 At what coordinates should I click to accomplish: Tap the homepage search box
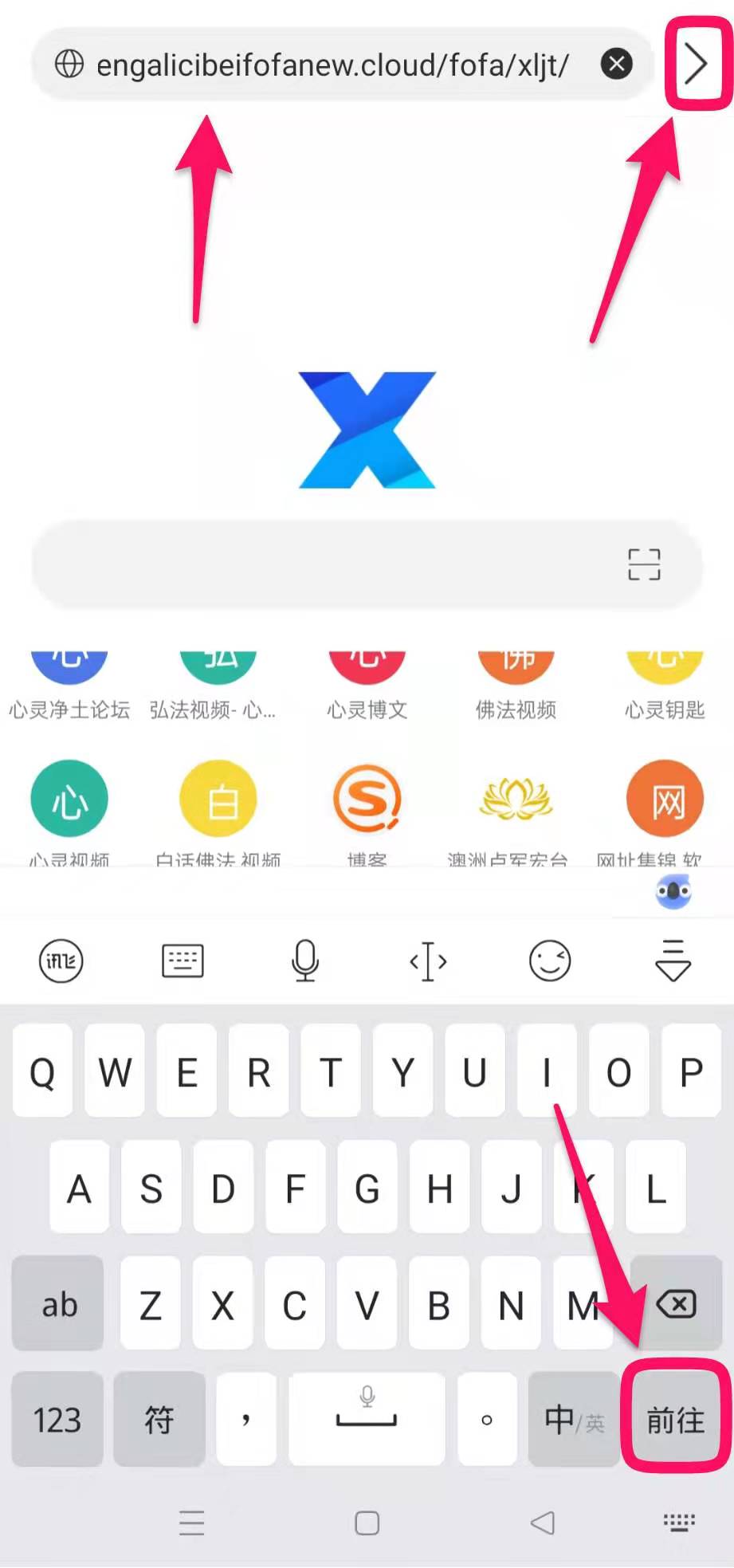tap(319, 564)
